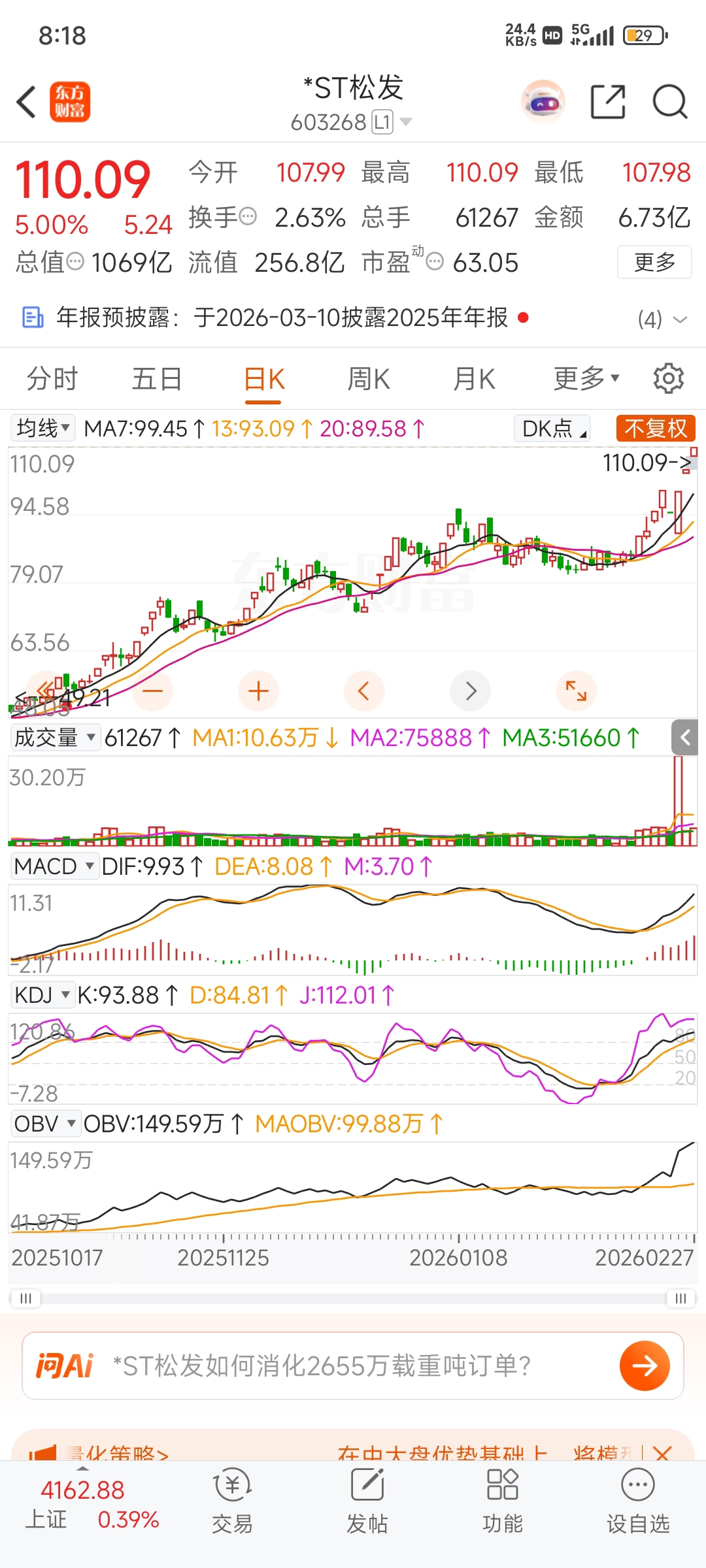Open chart settings gear icon
706x1568 pixels.
[x=668, y=379]
